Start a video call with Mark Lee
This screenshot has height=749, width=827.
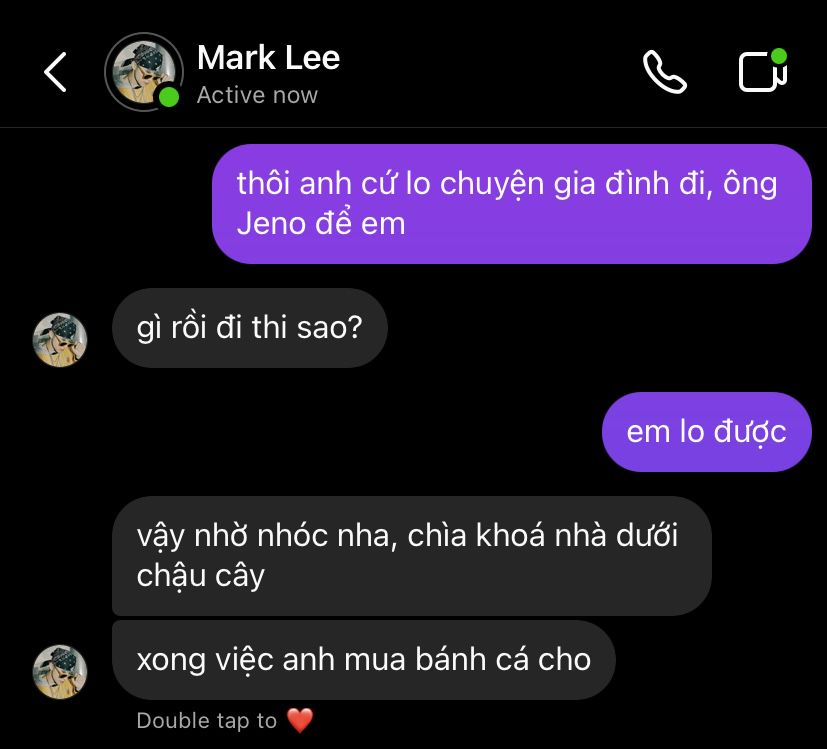(763, 72)
